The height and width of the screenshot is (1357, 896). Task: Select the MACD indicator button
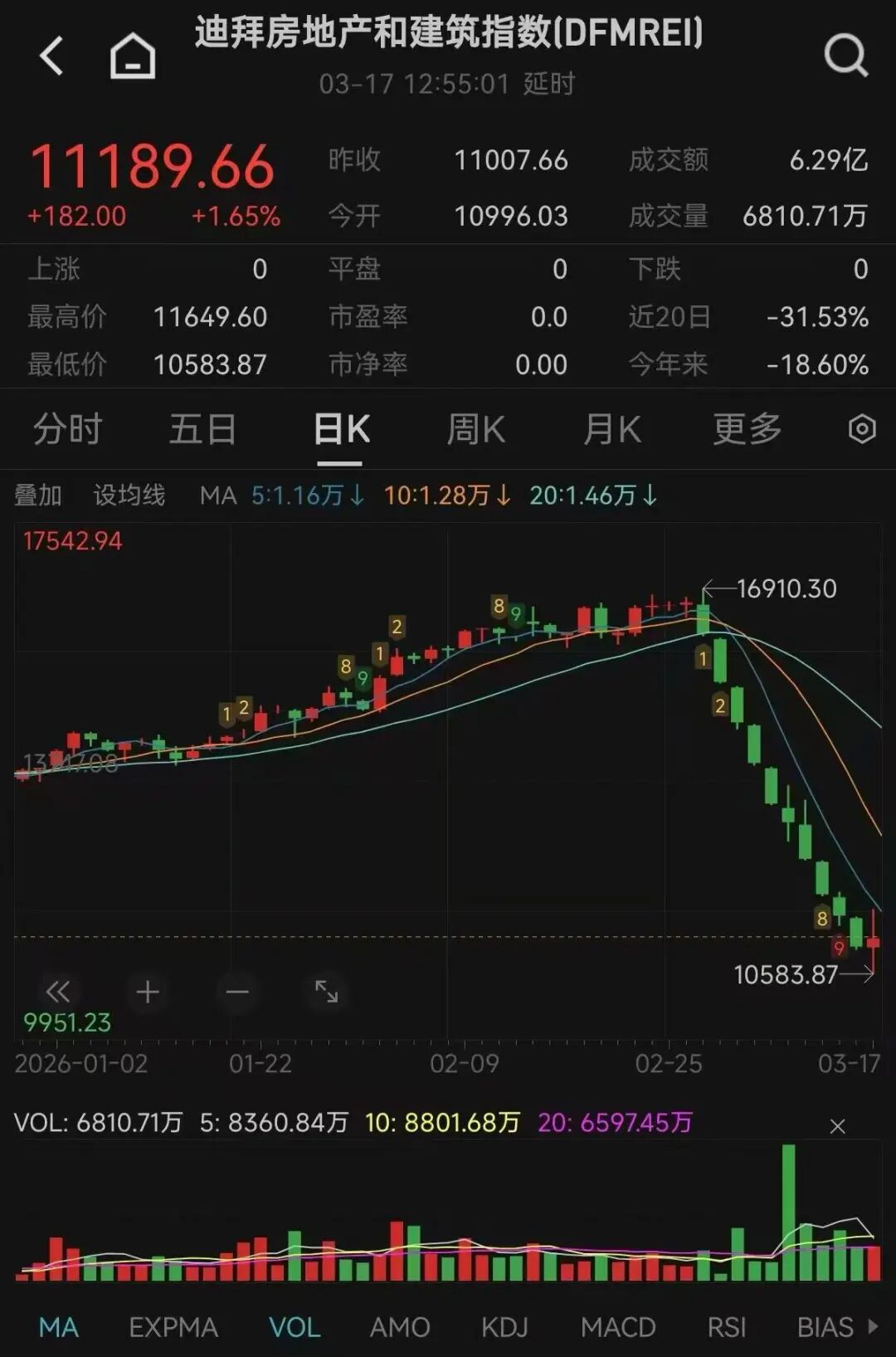[x=617, y=1327]
